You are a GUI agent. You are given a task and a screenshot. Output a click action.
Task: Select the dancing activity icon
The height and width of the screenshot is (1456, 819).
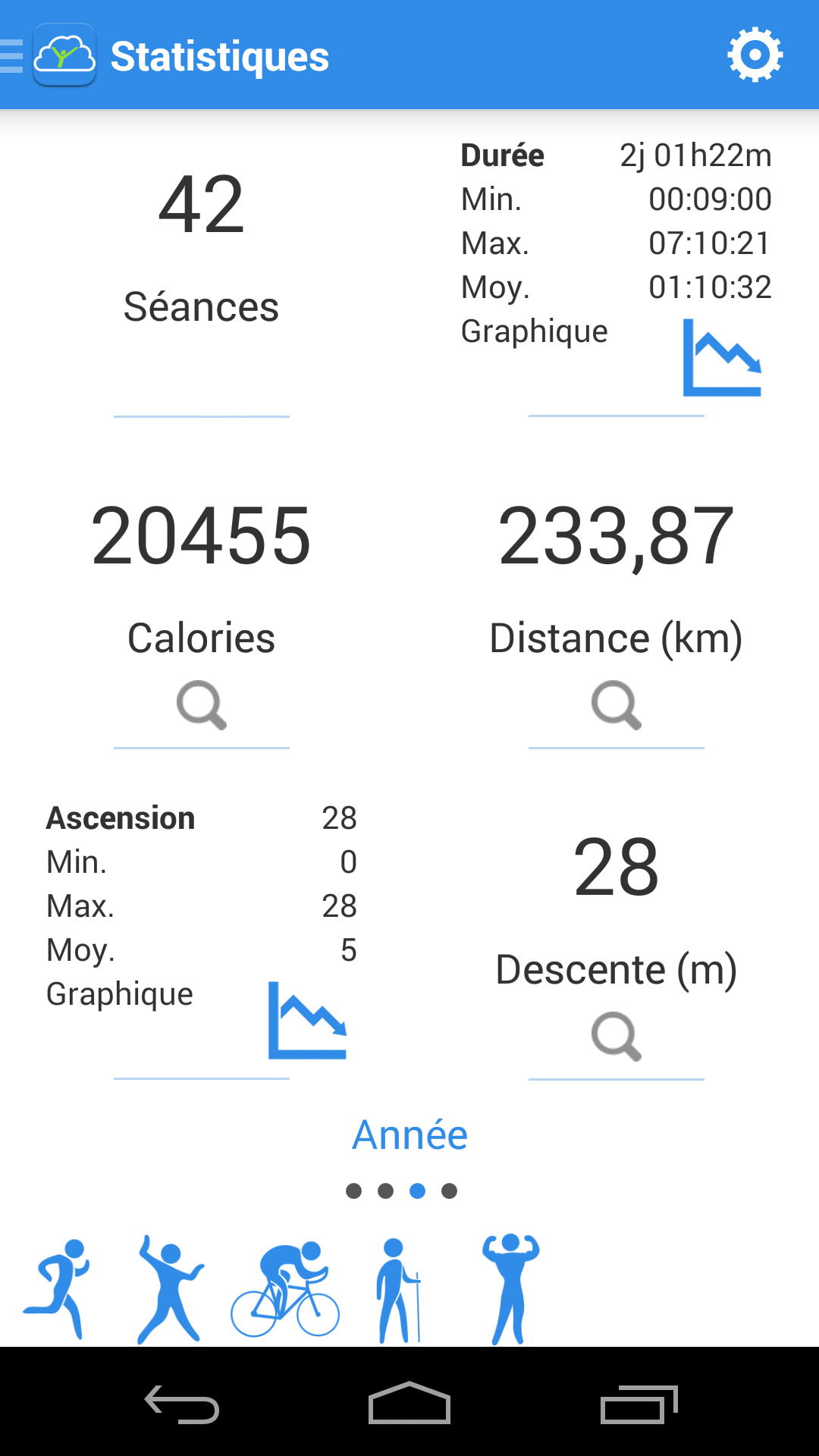pos(171,1288)
